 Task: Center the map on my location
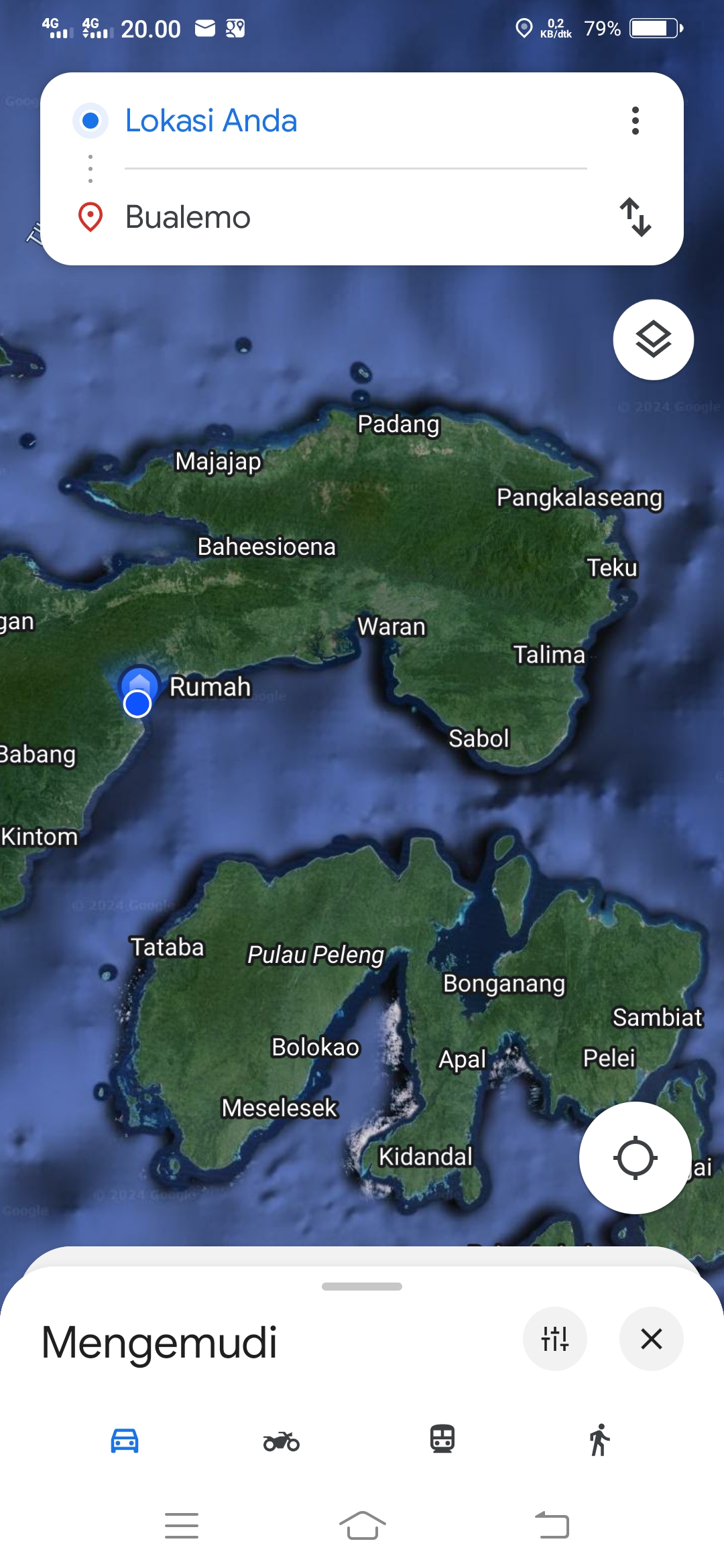point(635,1157)
